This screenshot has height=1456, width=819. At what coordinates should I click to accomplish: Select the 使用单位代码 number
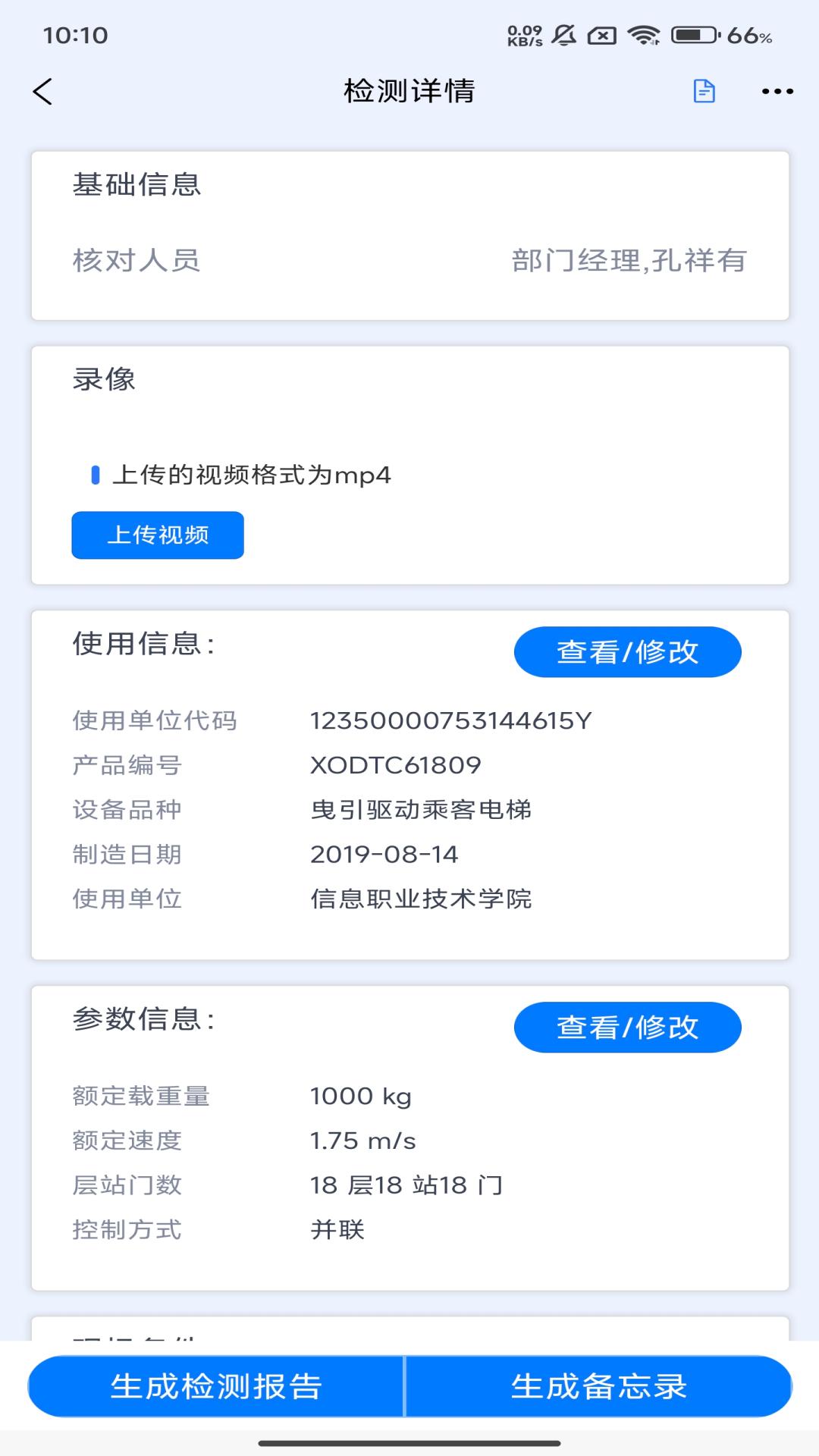[453, 721]
